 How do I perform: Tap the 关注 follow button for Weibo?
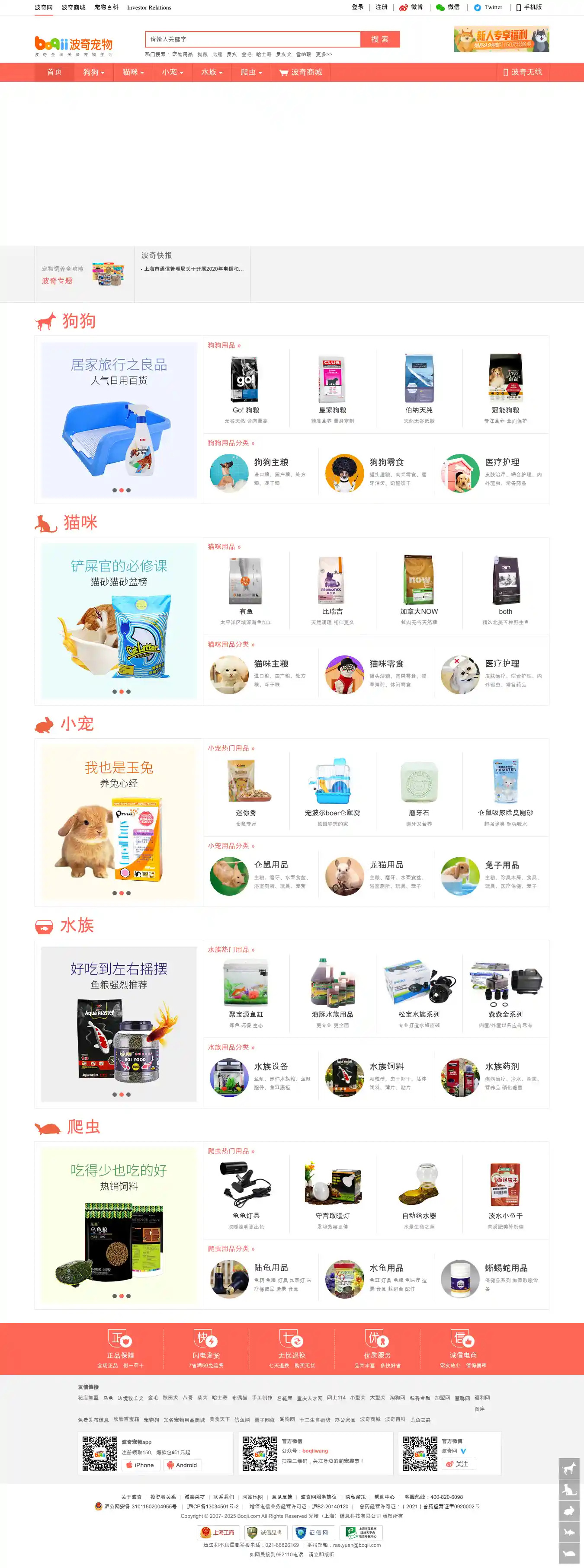click(x=457, y=1464)
